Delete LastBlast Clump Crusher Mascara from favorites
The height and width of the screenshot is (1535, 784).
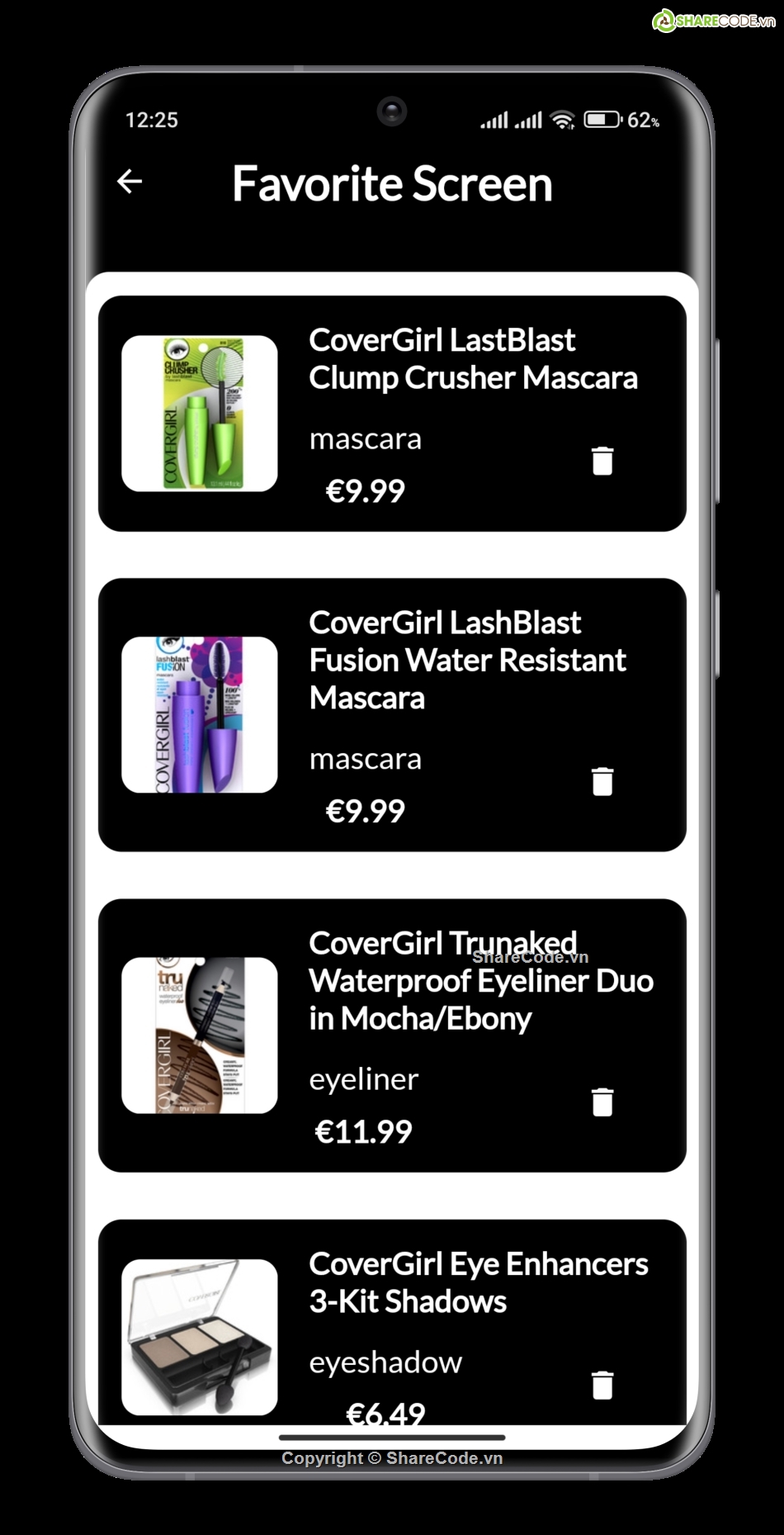point(602,461)
